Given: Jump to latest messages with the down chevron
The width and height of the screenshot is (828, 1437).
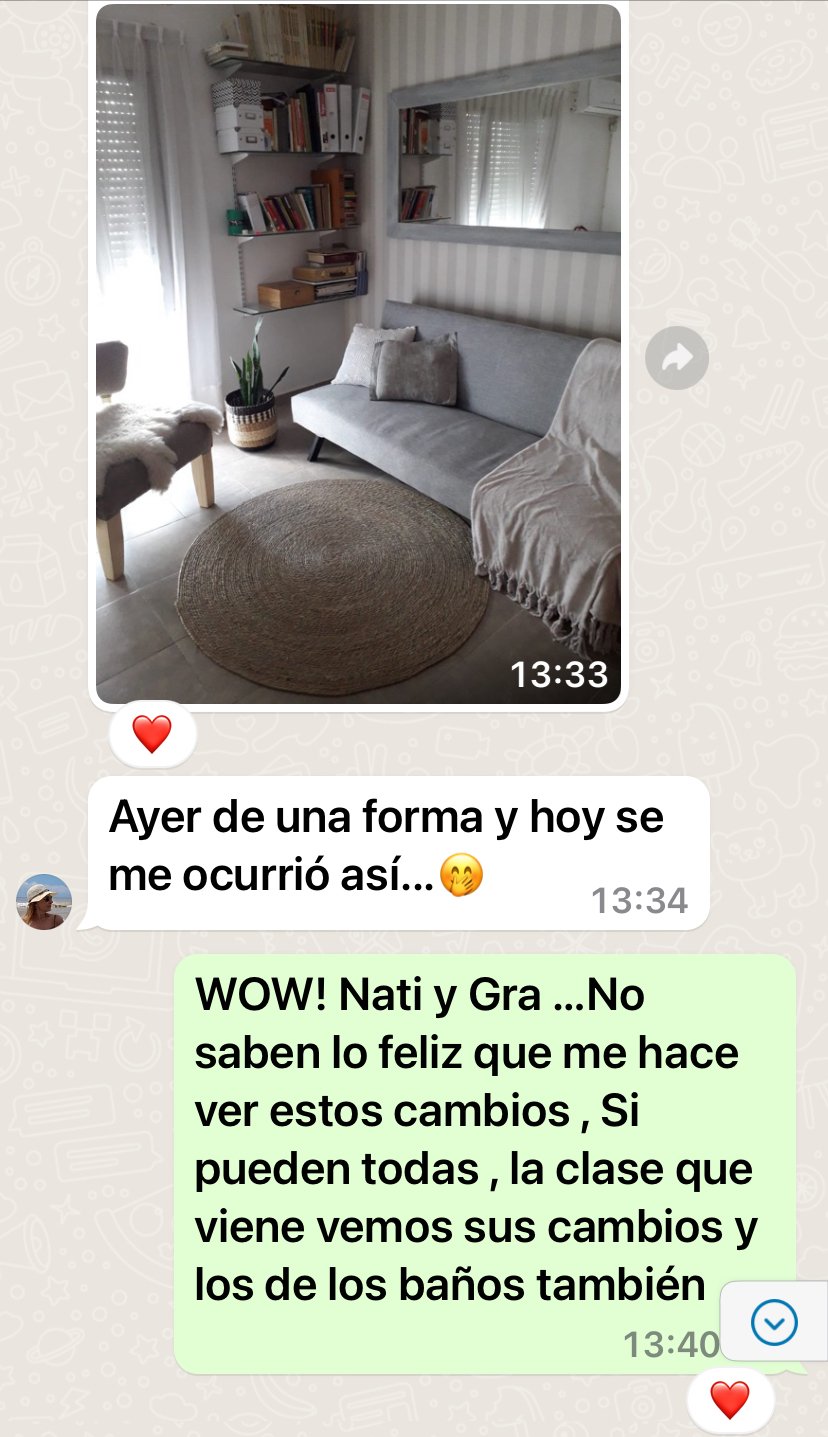Looking at the screenshot, I should 773,1322.
